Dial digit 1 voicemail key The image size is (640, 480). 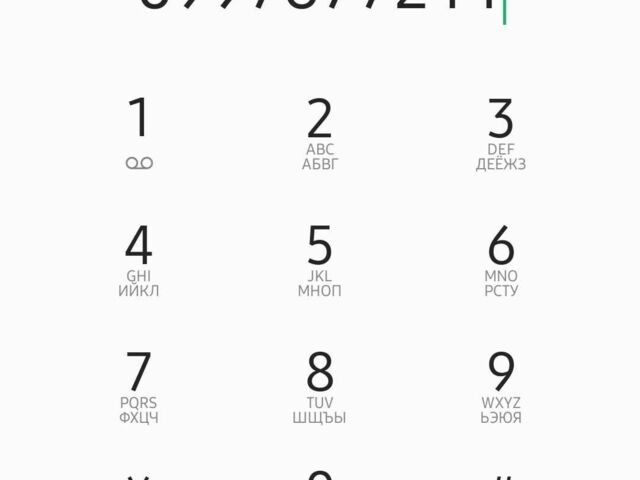139,131
